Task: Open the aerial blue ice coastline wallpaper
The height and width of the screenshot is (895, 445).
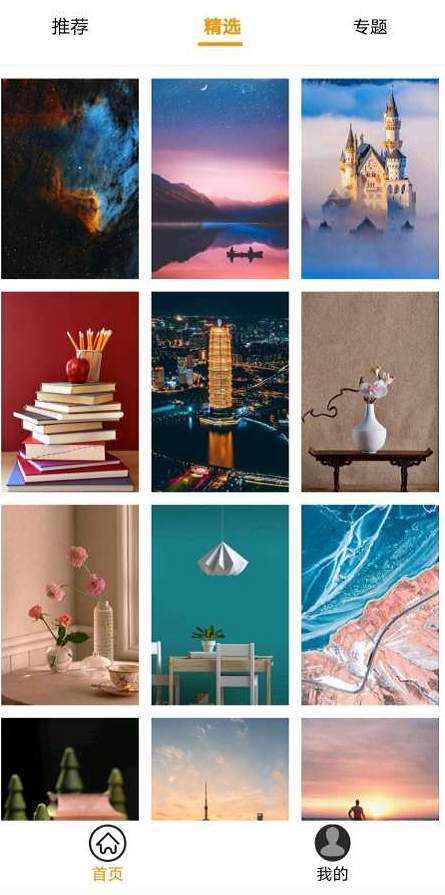Action: click(x=370, y=605)
